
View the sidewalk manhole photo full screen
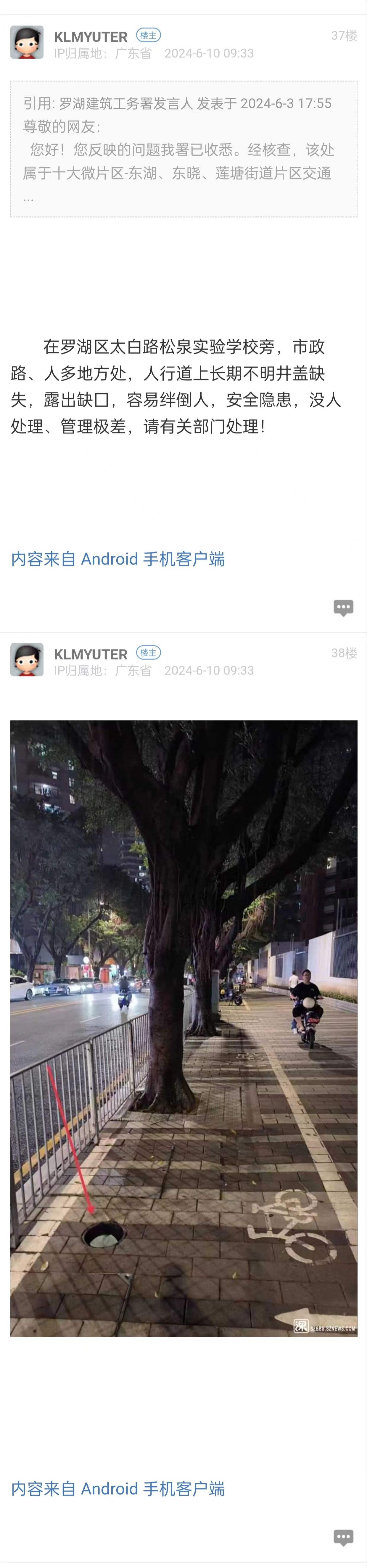[x=183, y=1028]
